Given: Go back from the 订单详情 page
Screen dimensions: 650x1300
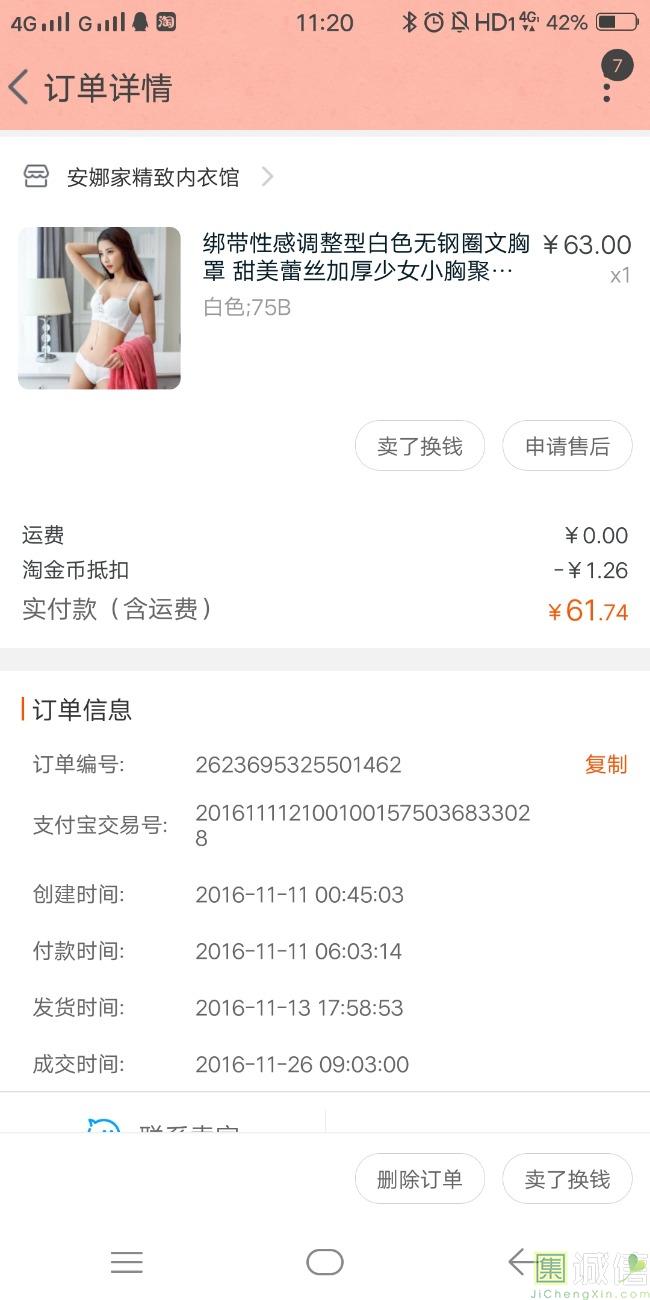Looking at the screenshot, I should (x=20, y=88).
